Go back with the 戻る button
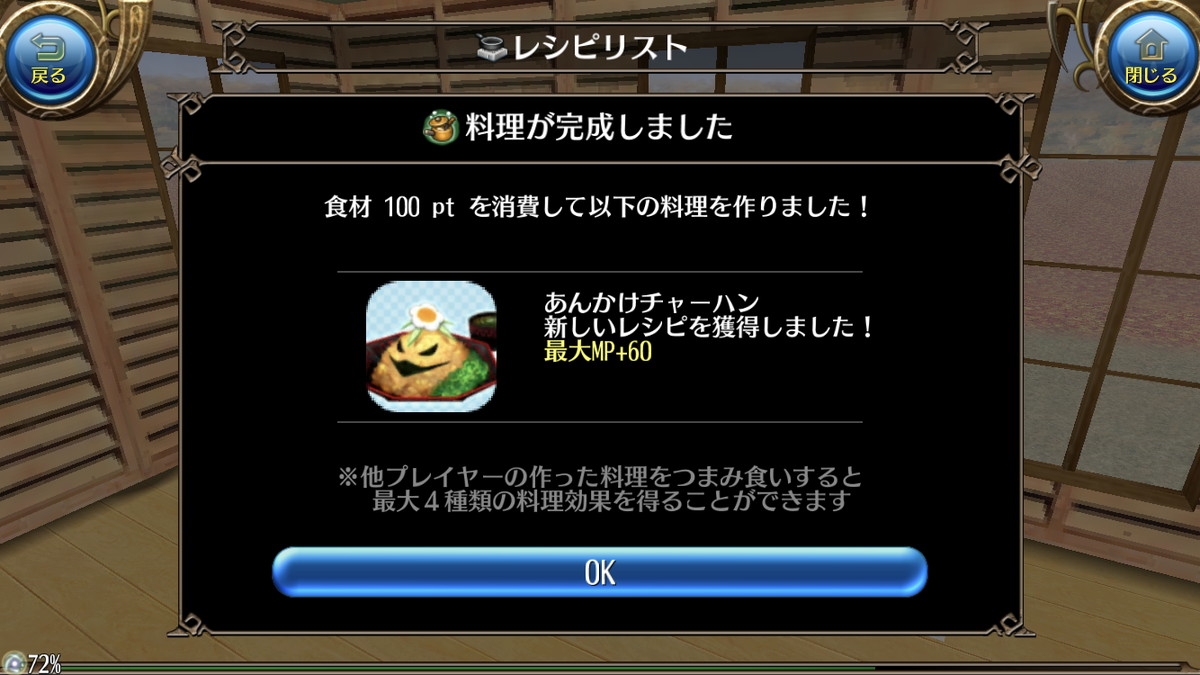The image size is (1200, 675). tap(48, 58)
